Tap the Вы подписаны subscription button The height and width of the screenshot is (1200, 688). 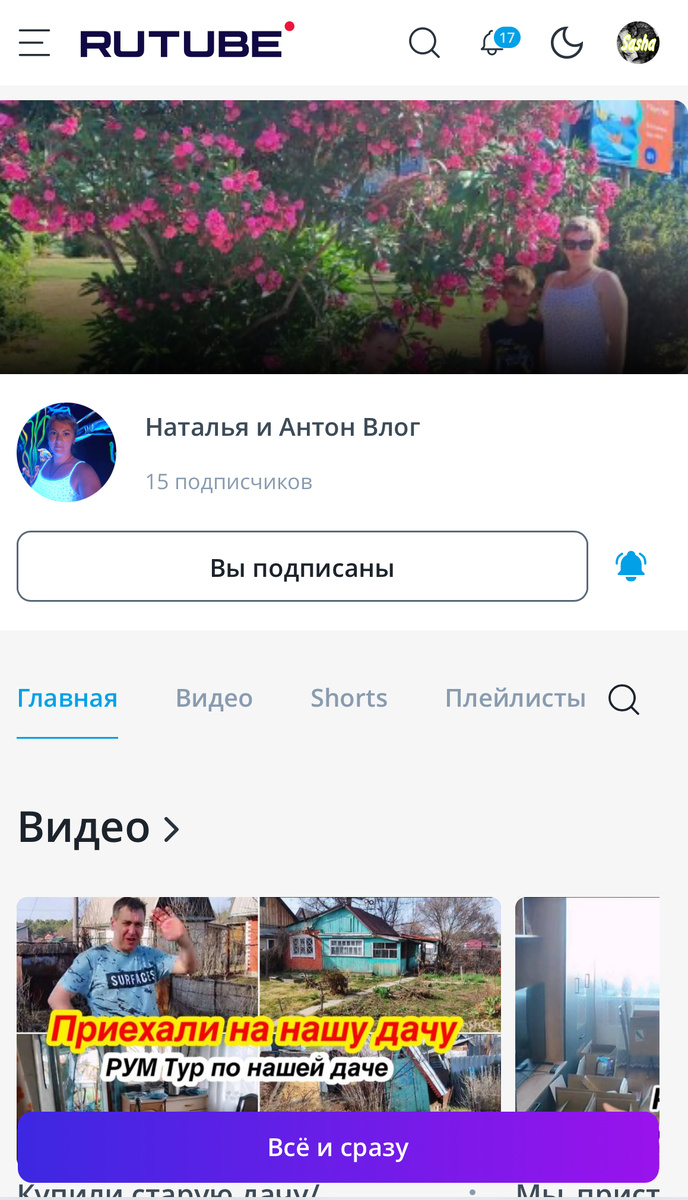click(302, 567)
